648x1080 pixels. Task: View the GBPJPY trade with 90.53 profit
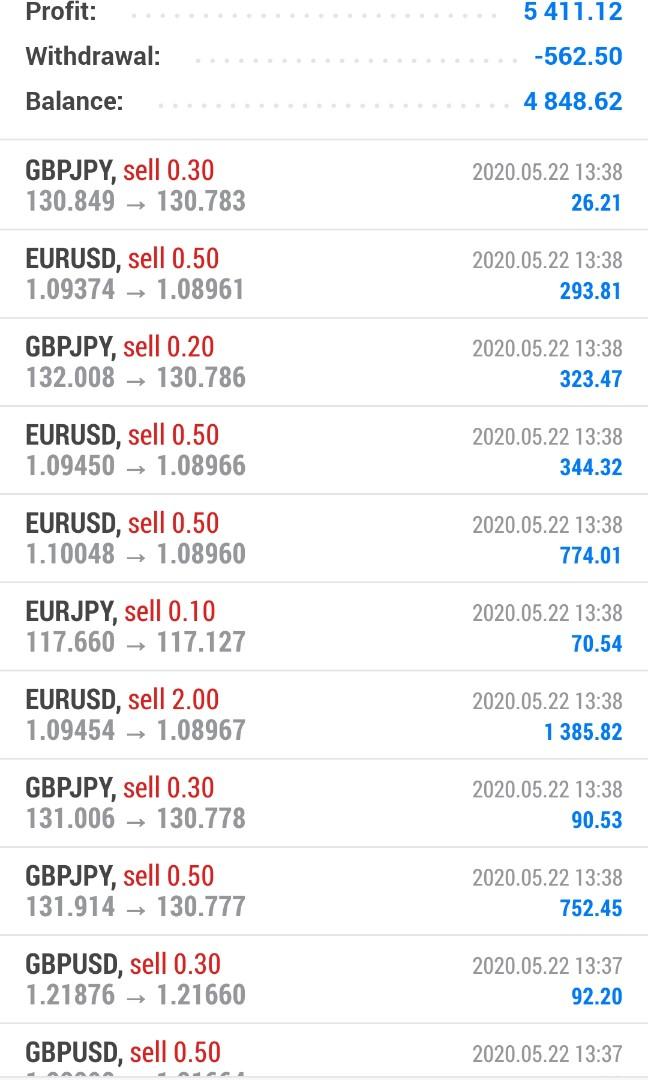pyautogui.click(x=324, y=802)
